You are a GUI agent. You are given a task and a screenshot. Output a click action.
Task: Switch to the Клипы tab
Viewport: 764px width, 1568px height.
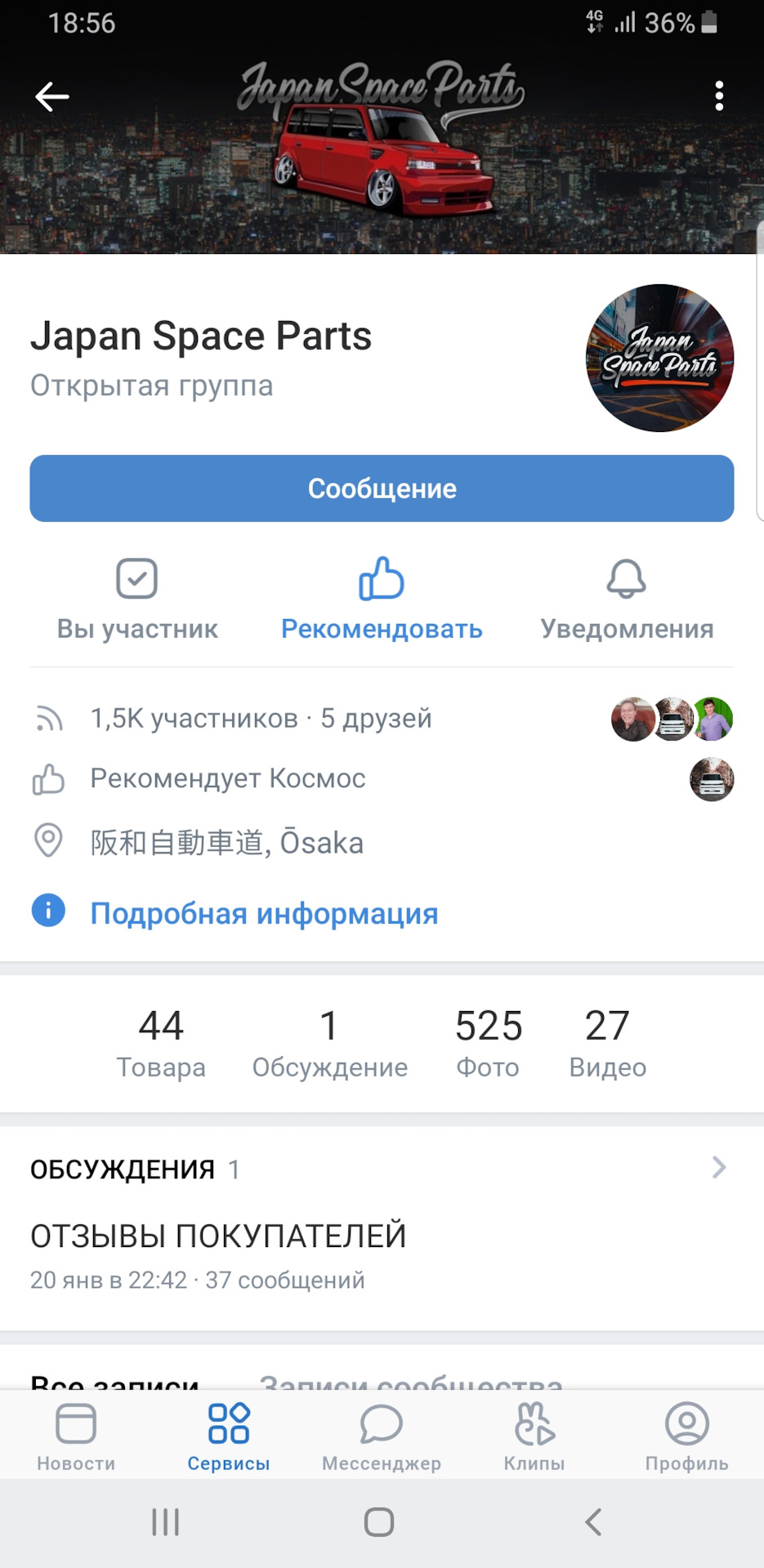[534, 1437]
